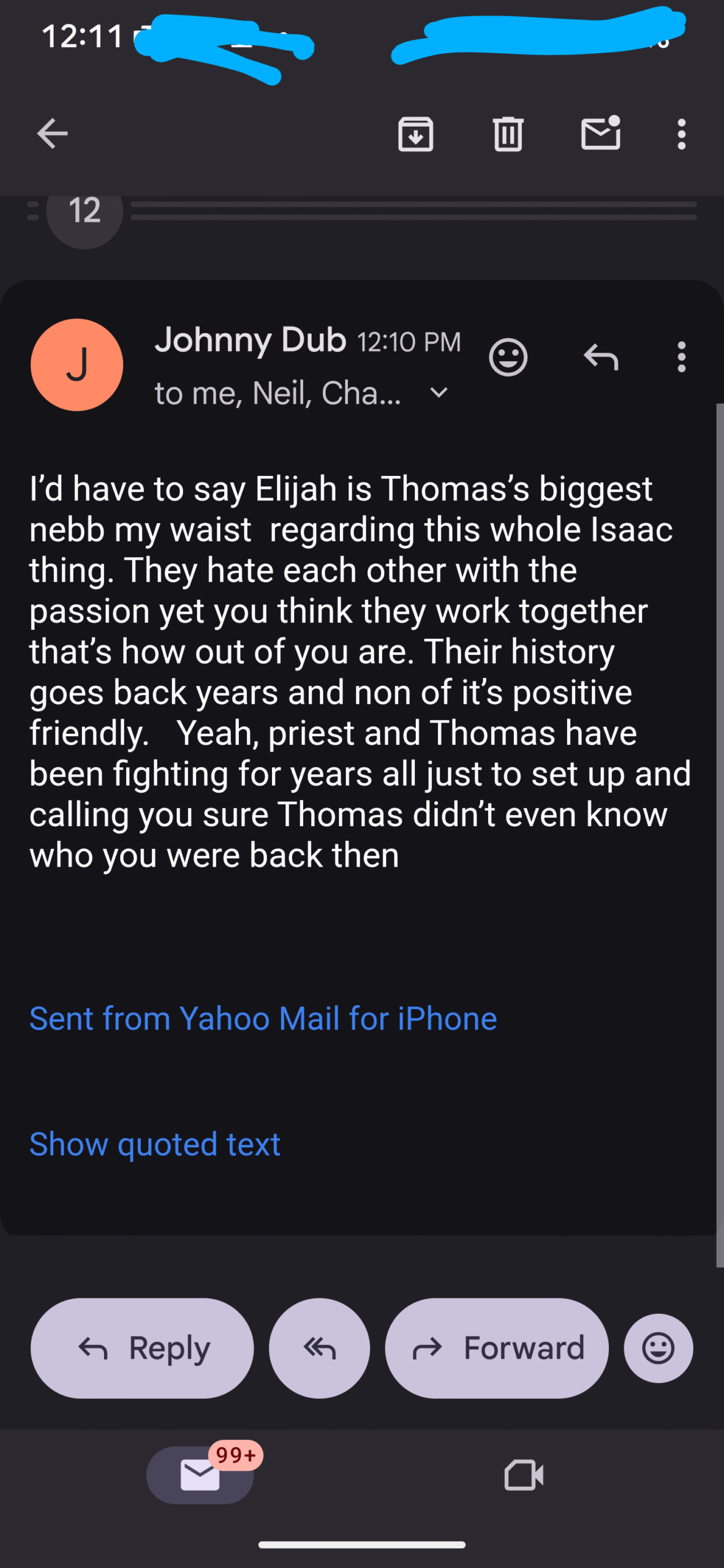Expand the recipient details chevron

(x=439, y=393)
